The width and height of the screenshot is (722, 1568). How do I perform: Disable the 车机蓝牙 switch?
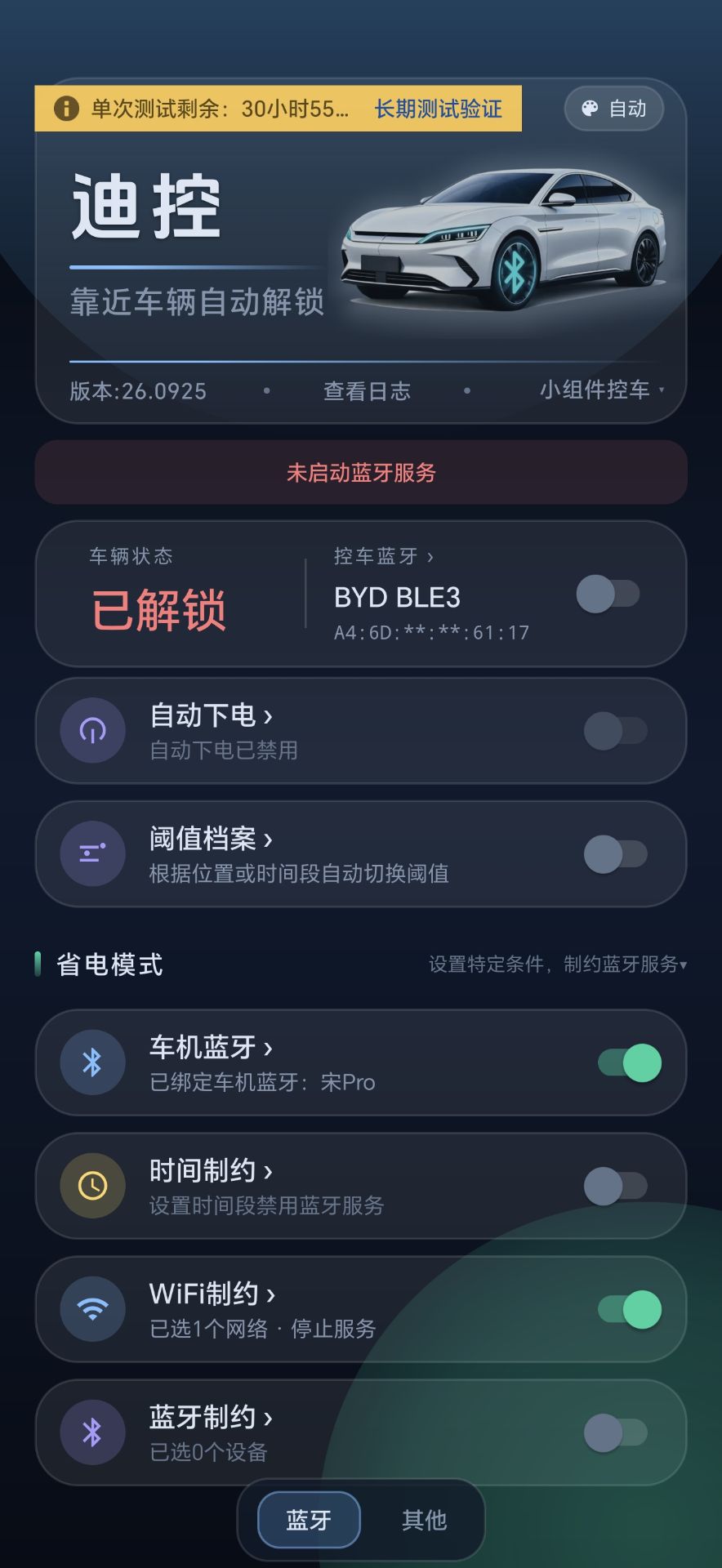click(630, 1063)
